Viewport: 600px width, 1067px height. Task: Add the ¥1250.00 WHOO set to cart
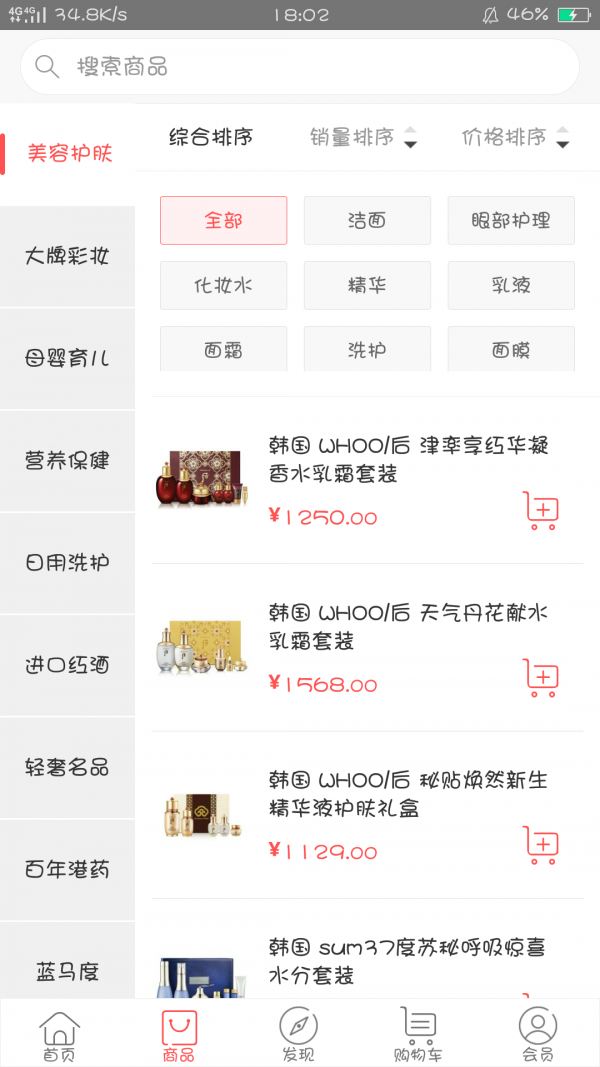point(541,511)
